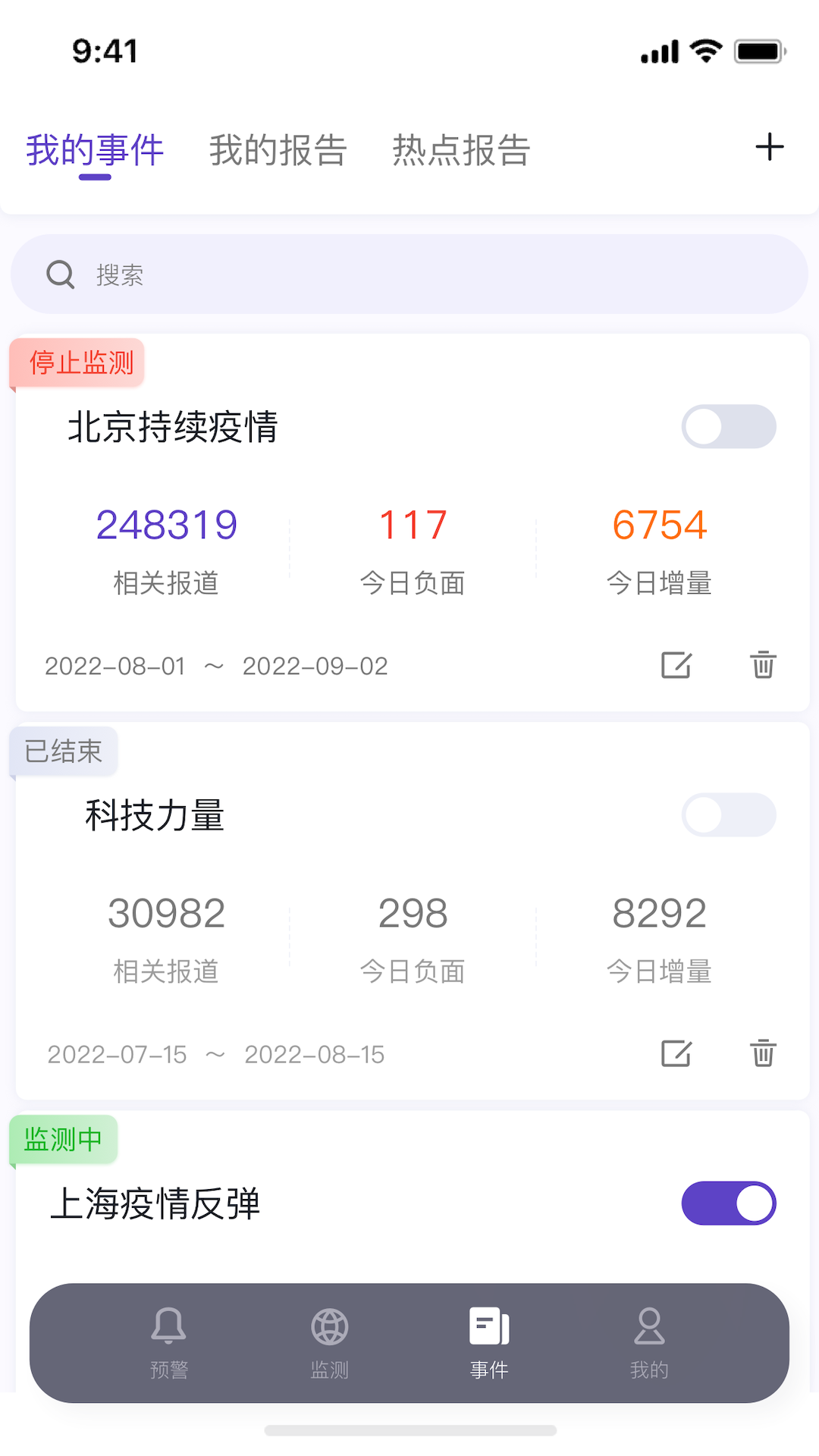The height and width of the screenshot is (1456, 819).
Task: Enable monitoring toggle for 北京持续疫情
Action: point(728,427)
